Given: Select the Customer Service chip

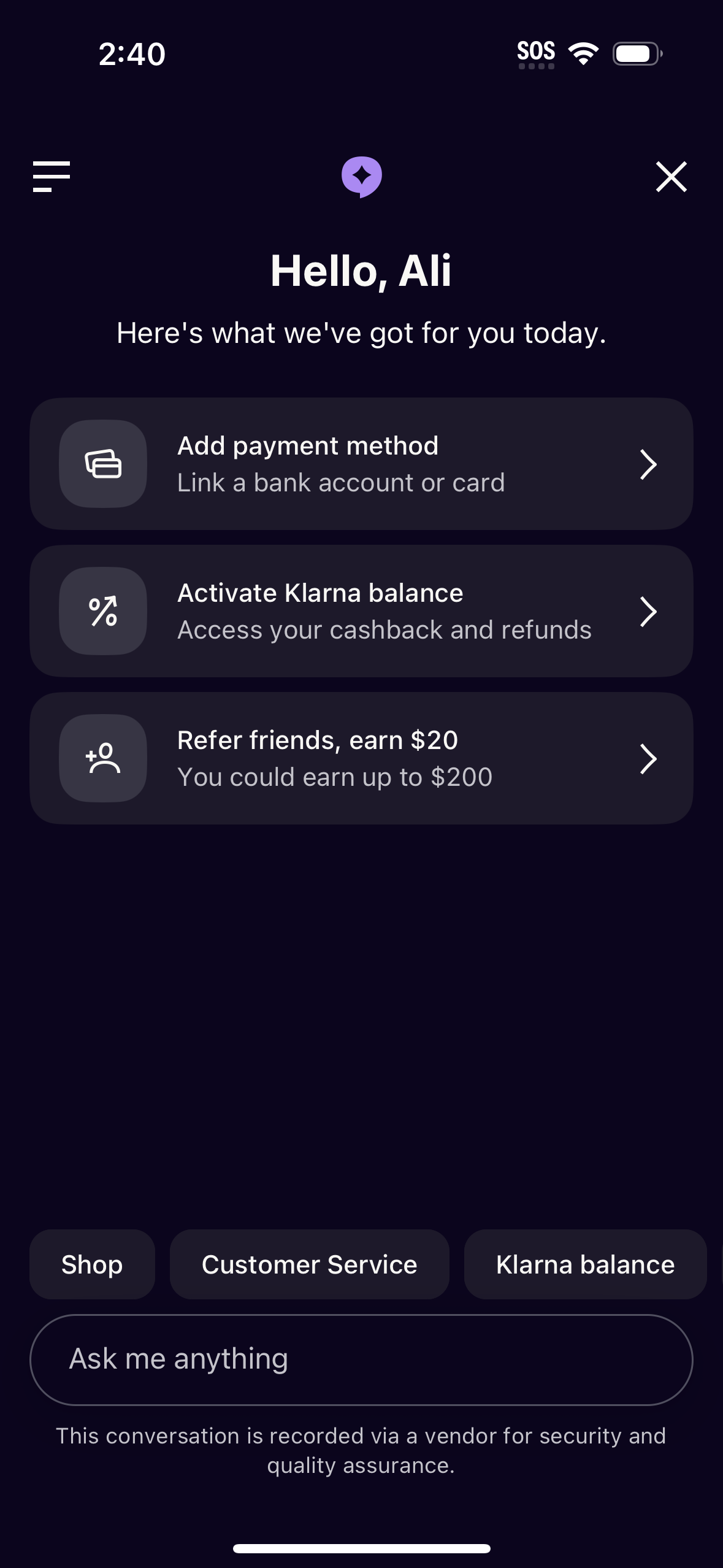Looking at the screenshot, I should tap(309, 1265).
